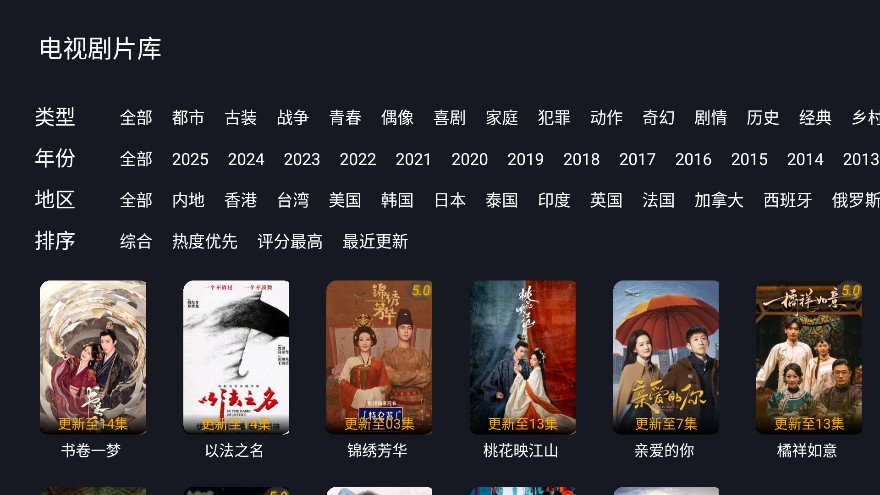Filter region by 内地
This screenshot has height=495, width=880.
(x=188, y=200)
